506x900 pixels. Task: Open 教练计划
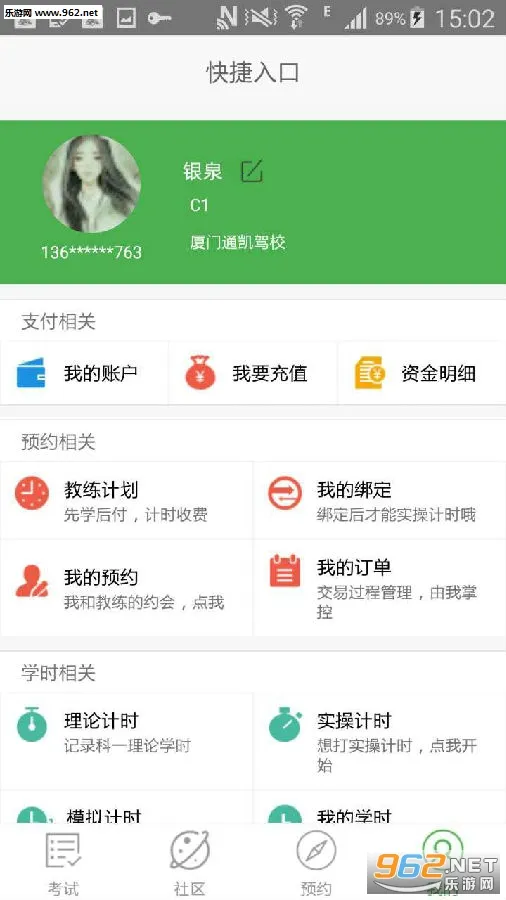coord(126,501)
